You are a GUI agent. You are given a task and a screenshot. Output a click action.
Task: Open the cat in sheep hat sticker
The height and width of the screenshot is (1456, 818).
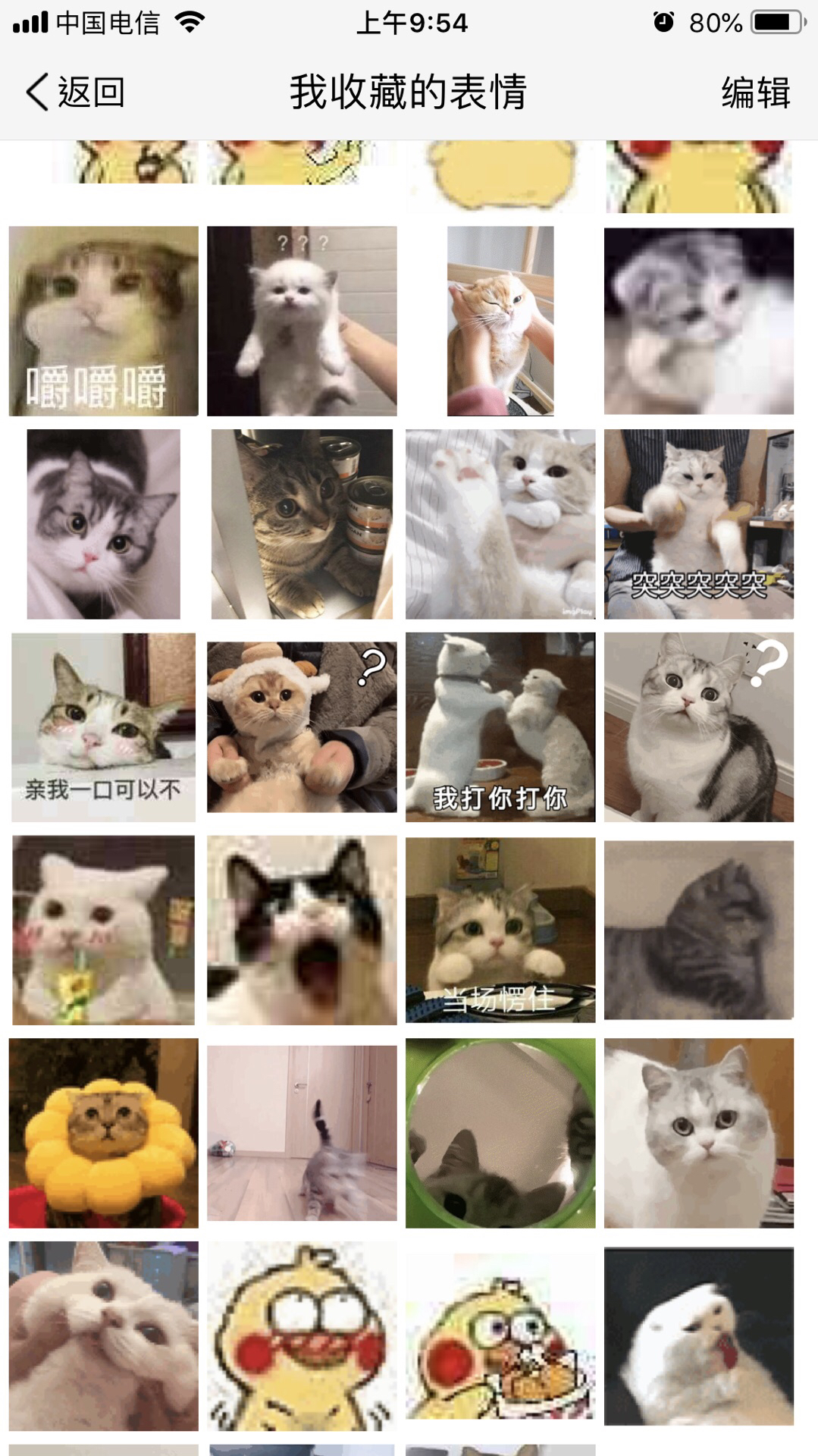pyautogui.click(x=302, y=727)
